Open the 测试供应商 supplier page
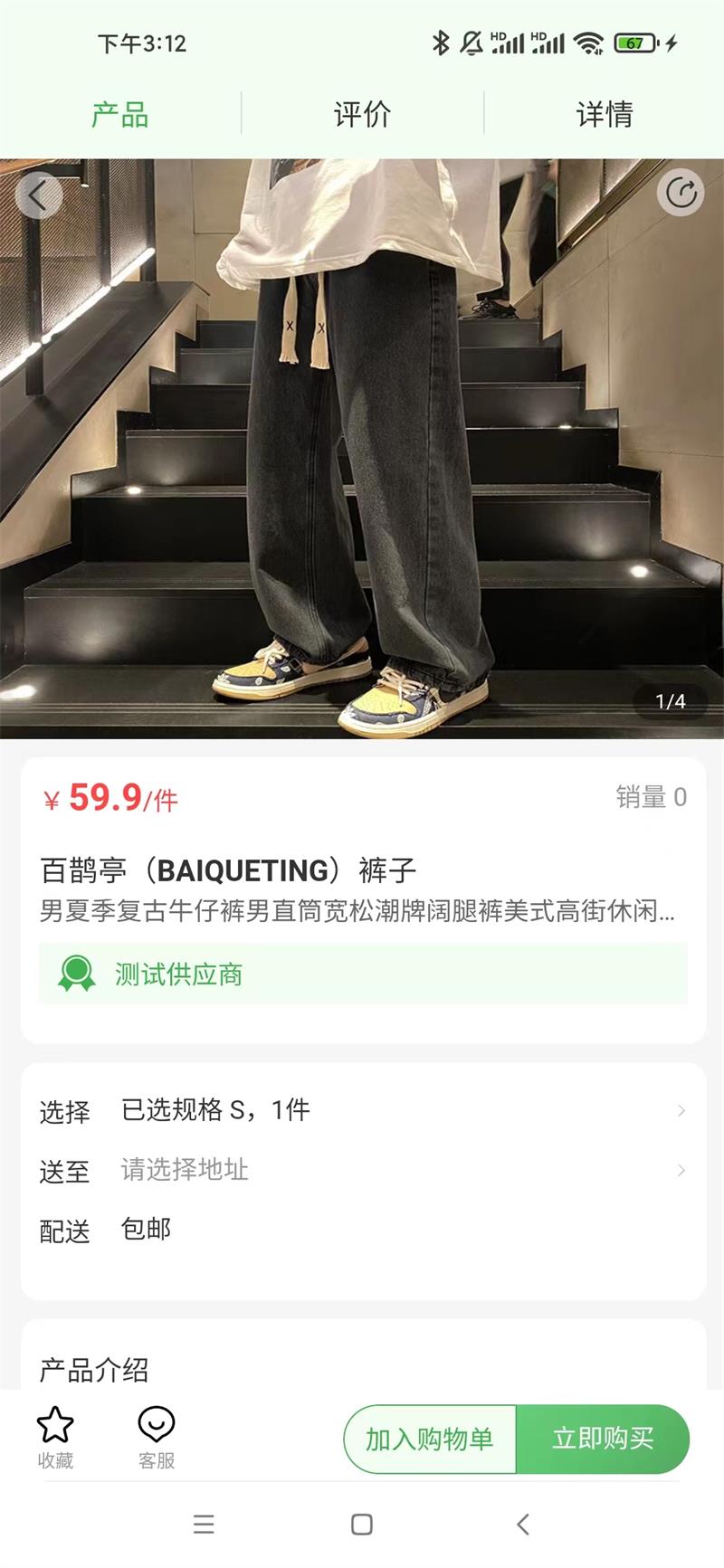This screenshot has width=724, height=1568. point(362,974)
